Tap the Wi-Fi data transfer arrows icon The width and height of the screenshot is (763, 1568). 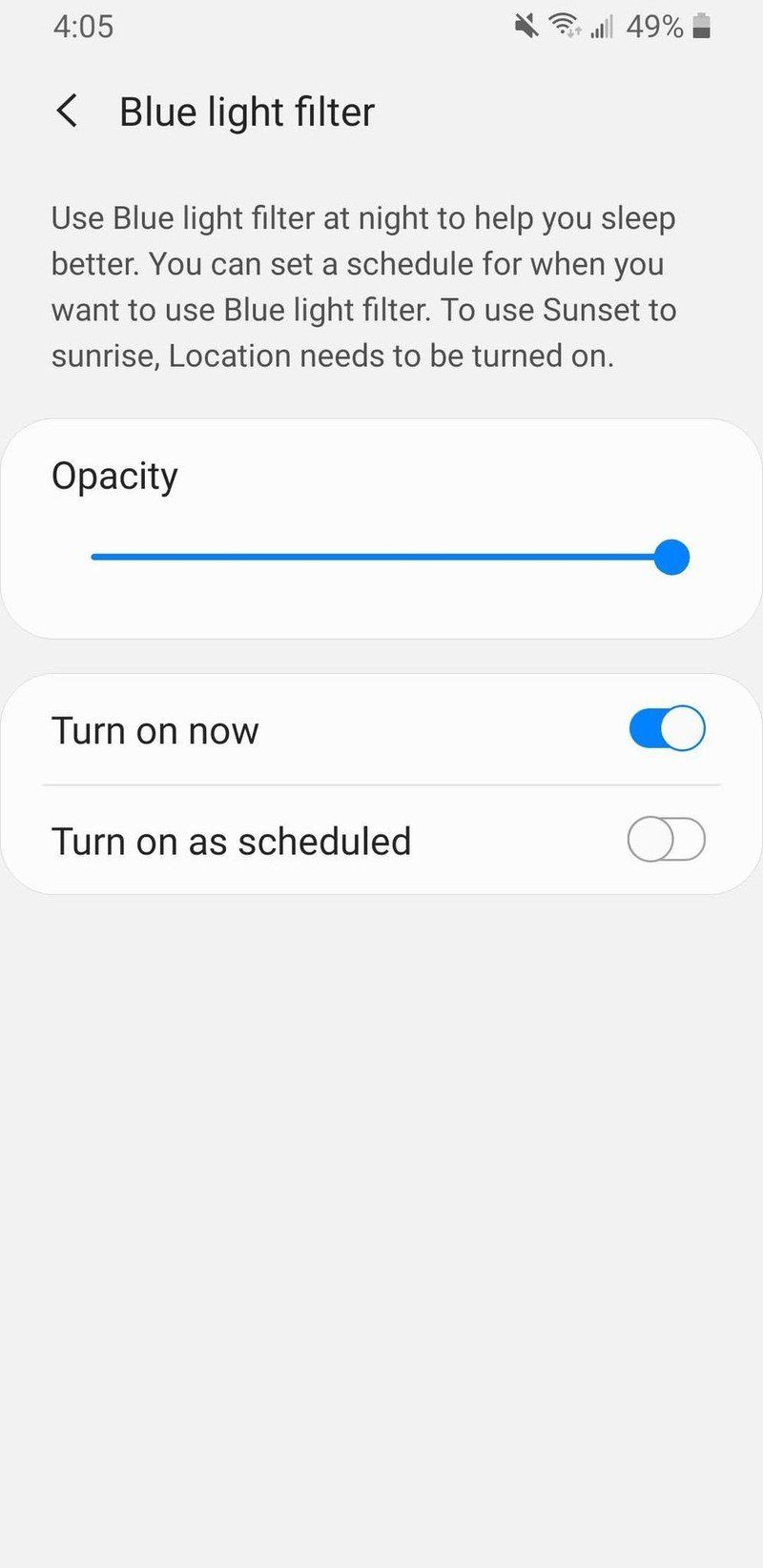574,34
